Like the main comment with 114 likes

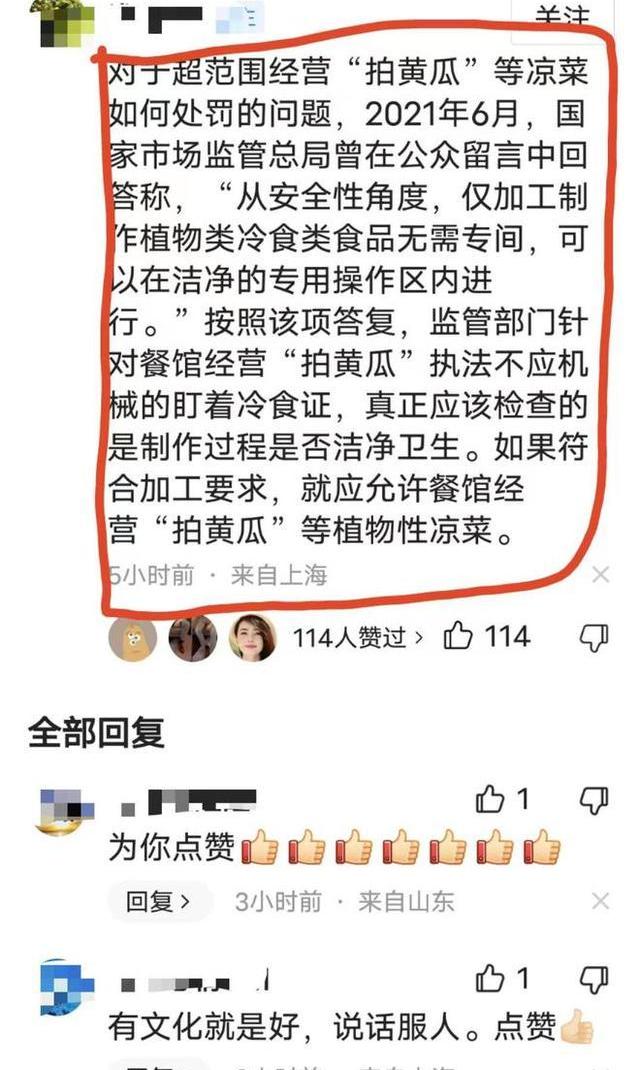(x=458, y=636)
